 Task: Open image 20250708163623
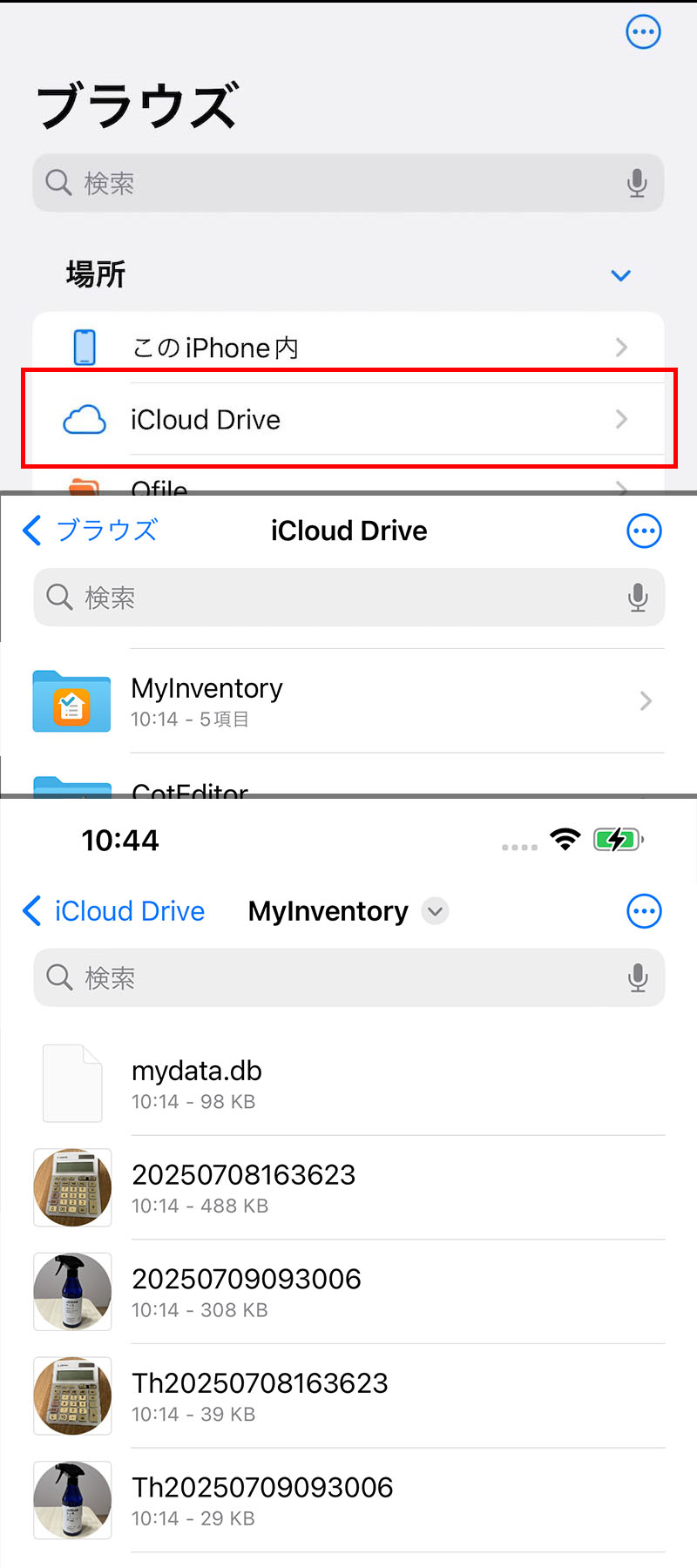[x=348, y=1187]
